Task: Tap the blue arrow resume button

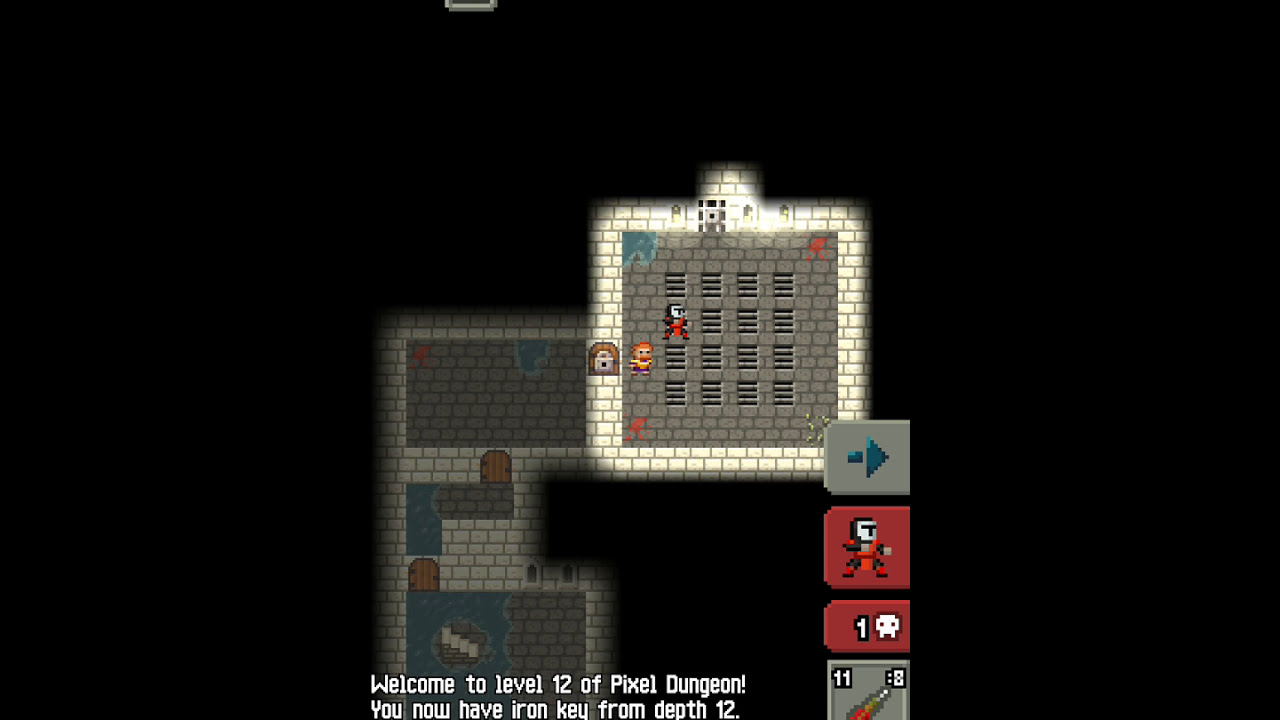Action: coord(867,458)
